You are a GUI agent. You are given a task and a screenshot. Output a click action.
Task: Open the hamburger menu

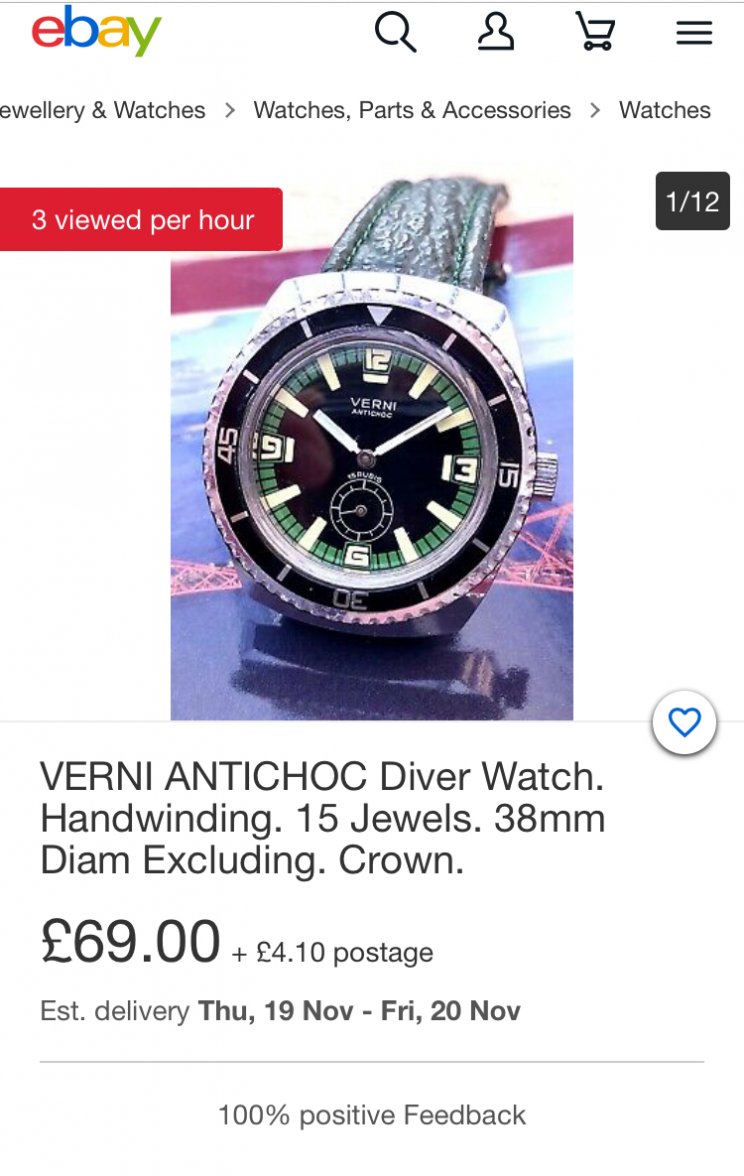point(694,33)
